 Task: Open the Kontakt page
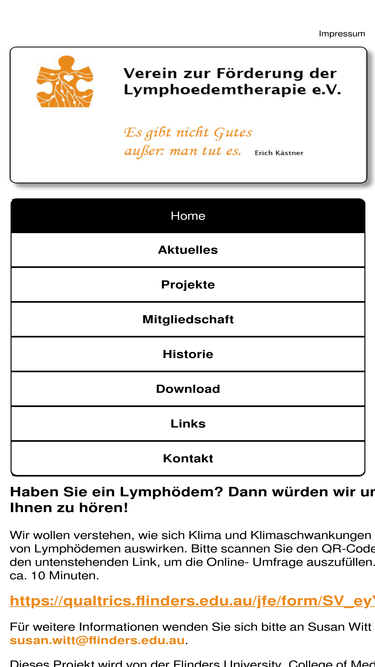[x=188, y=459]
